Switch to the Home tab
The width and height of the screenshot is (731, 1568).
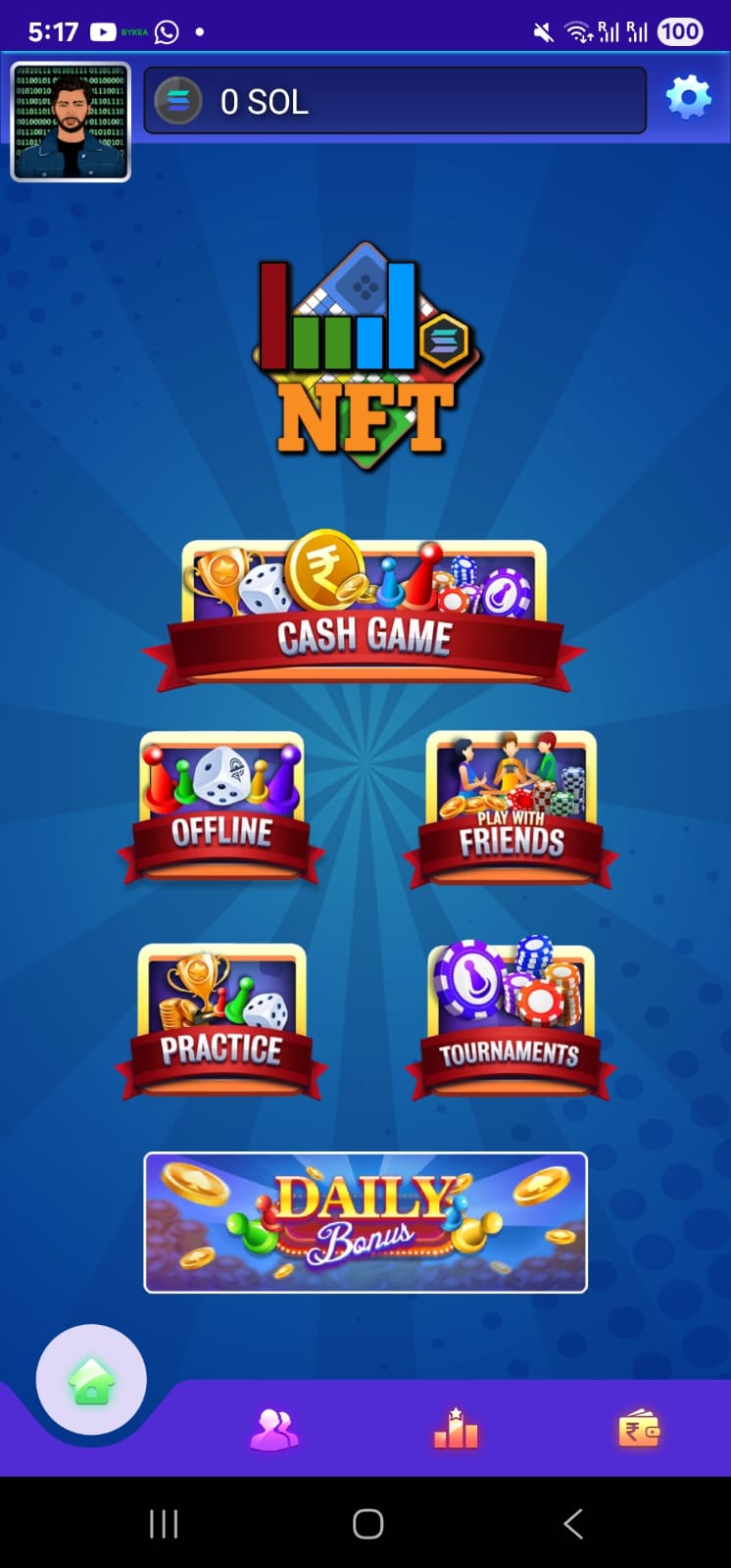point(91,1381)
